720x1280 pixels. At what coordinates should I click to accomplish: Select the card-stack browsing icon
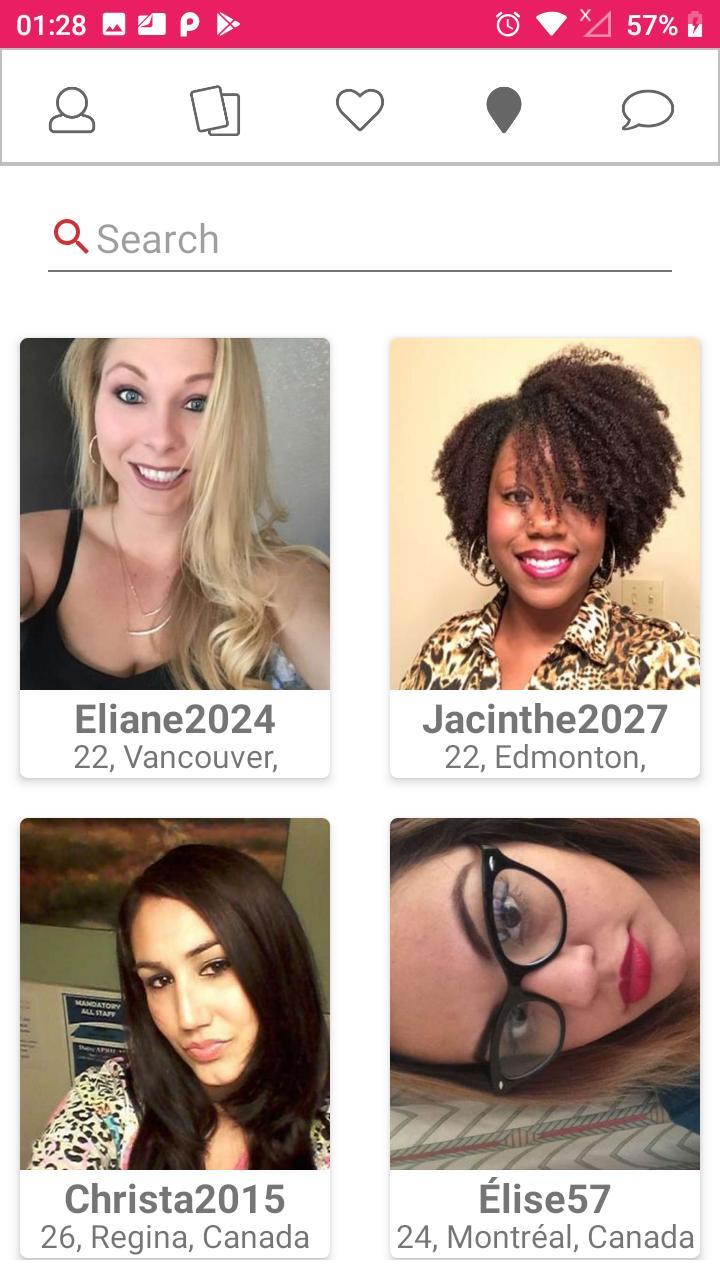[x=215, y=108]
